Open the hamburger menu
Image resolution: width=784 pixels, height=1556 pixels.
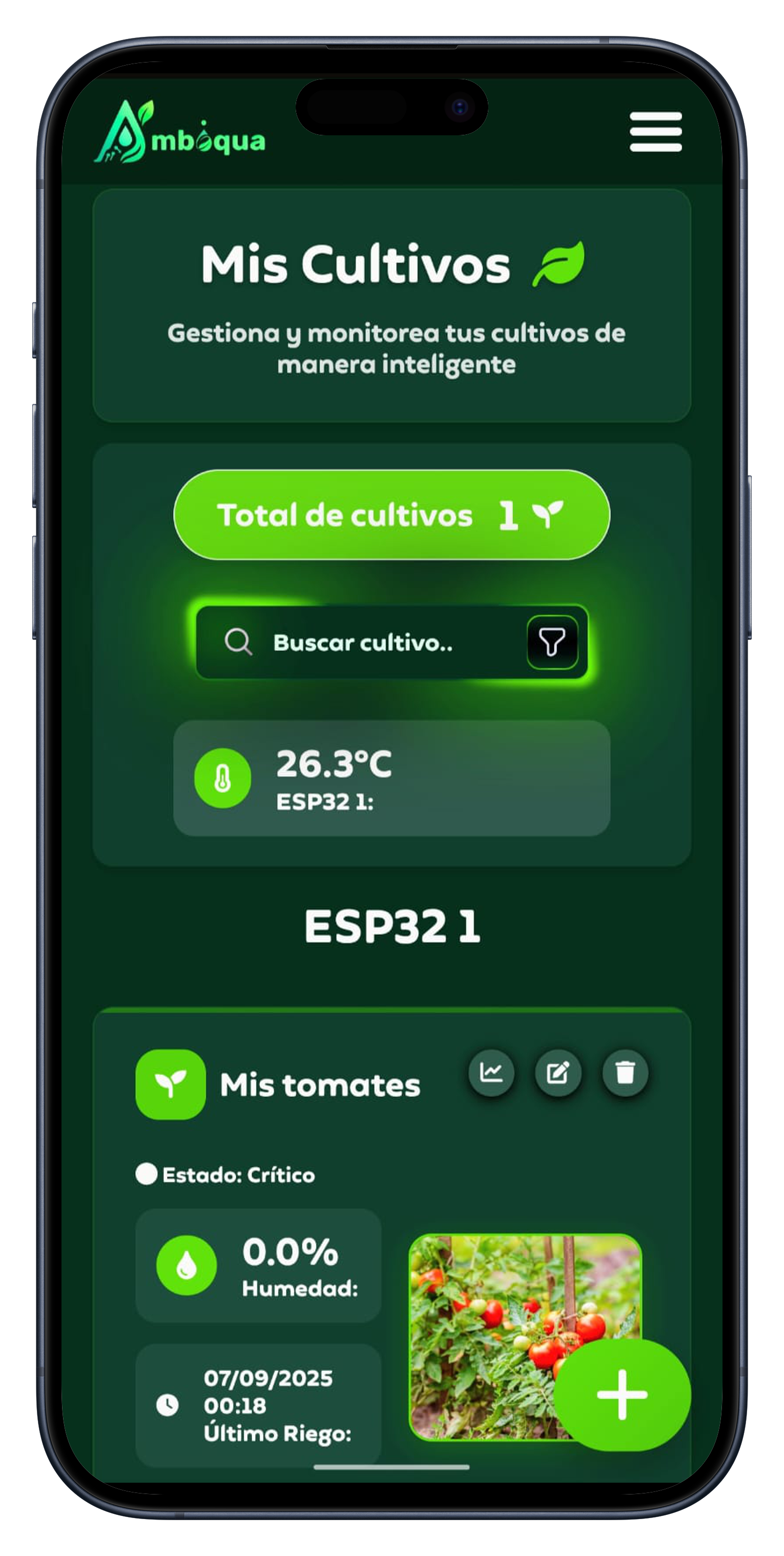click(655, 132)
